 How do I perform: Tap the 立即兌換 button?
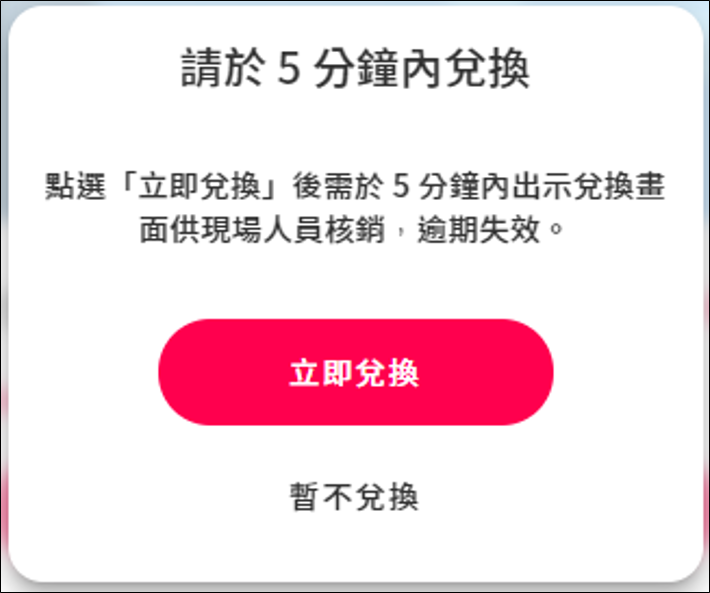click(x=355, y=372)
